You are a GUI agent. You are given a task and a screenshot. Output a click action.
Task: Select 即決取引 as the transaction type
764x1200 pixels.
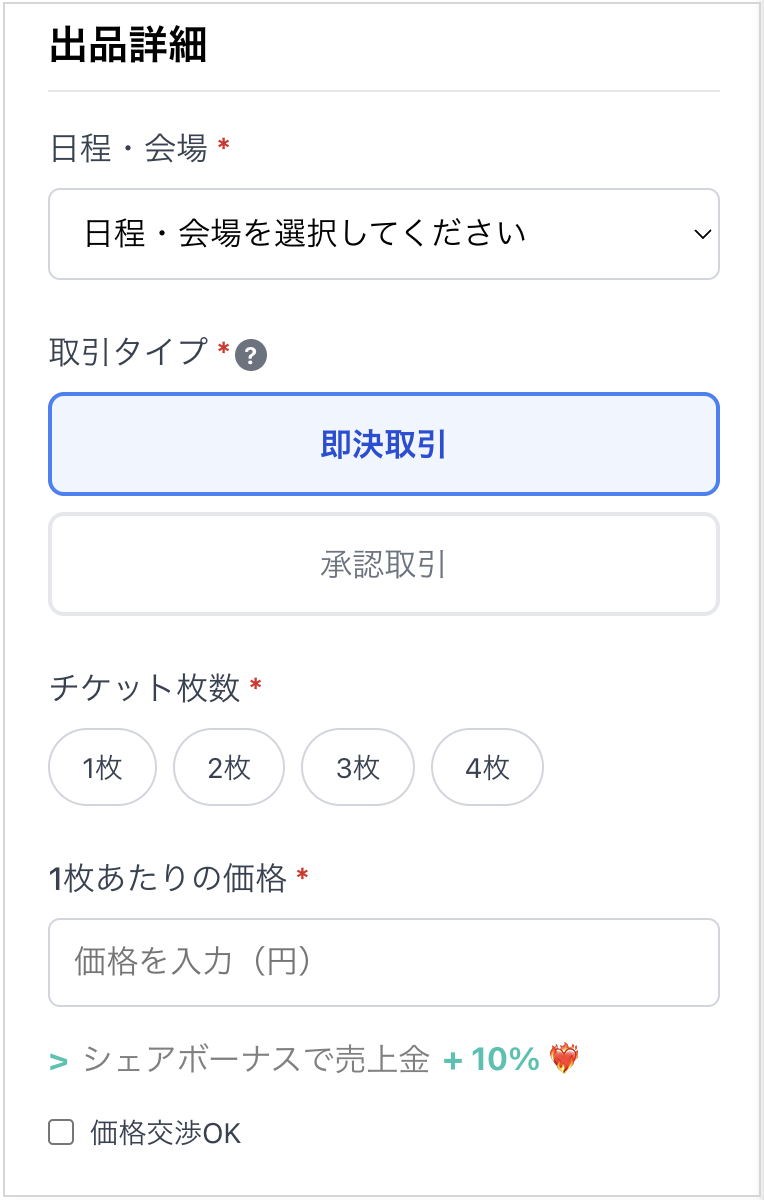tap(383, 444)
